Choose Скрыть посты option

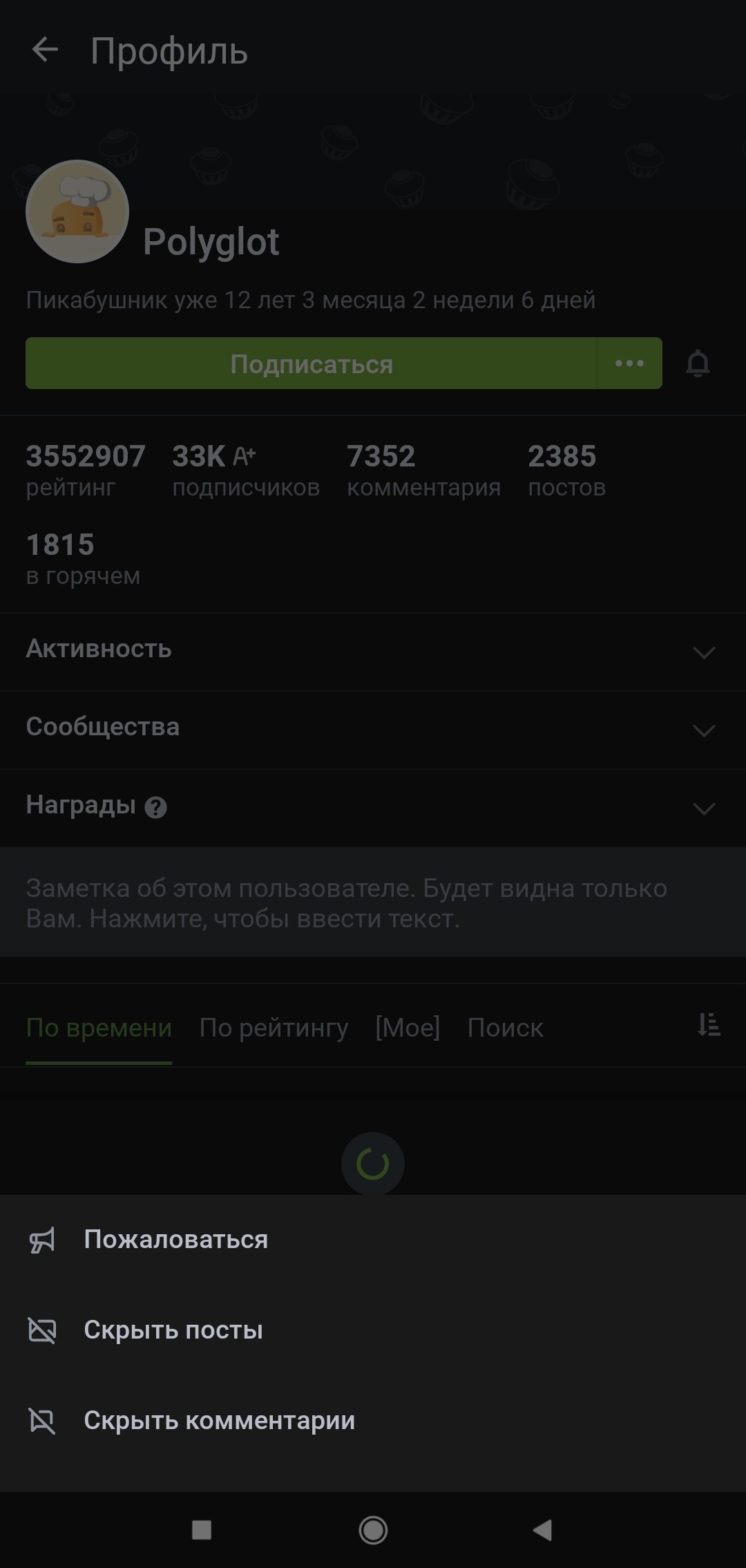[173, 1330]
